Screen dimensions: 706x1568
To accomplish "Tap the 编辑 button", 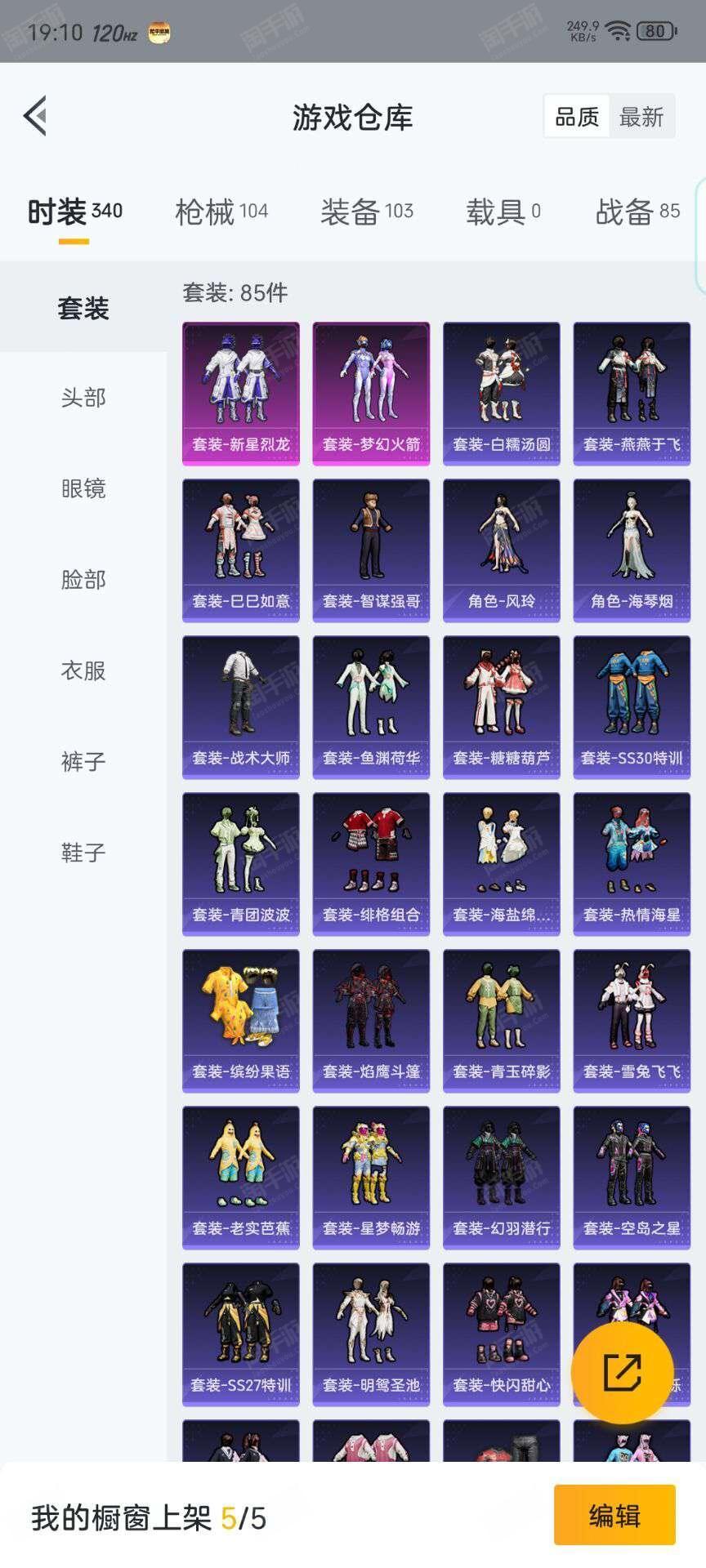I will (614, 1515).
